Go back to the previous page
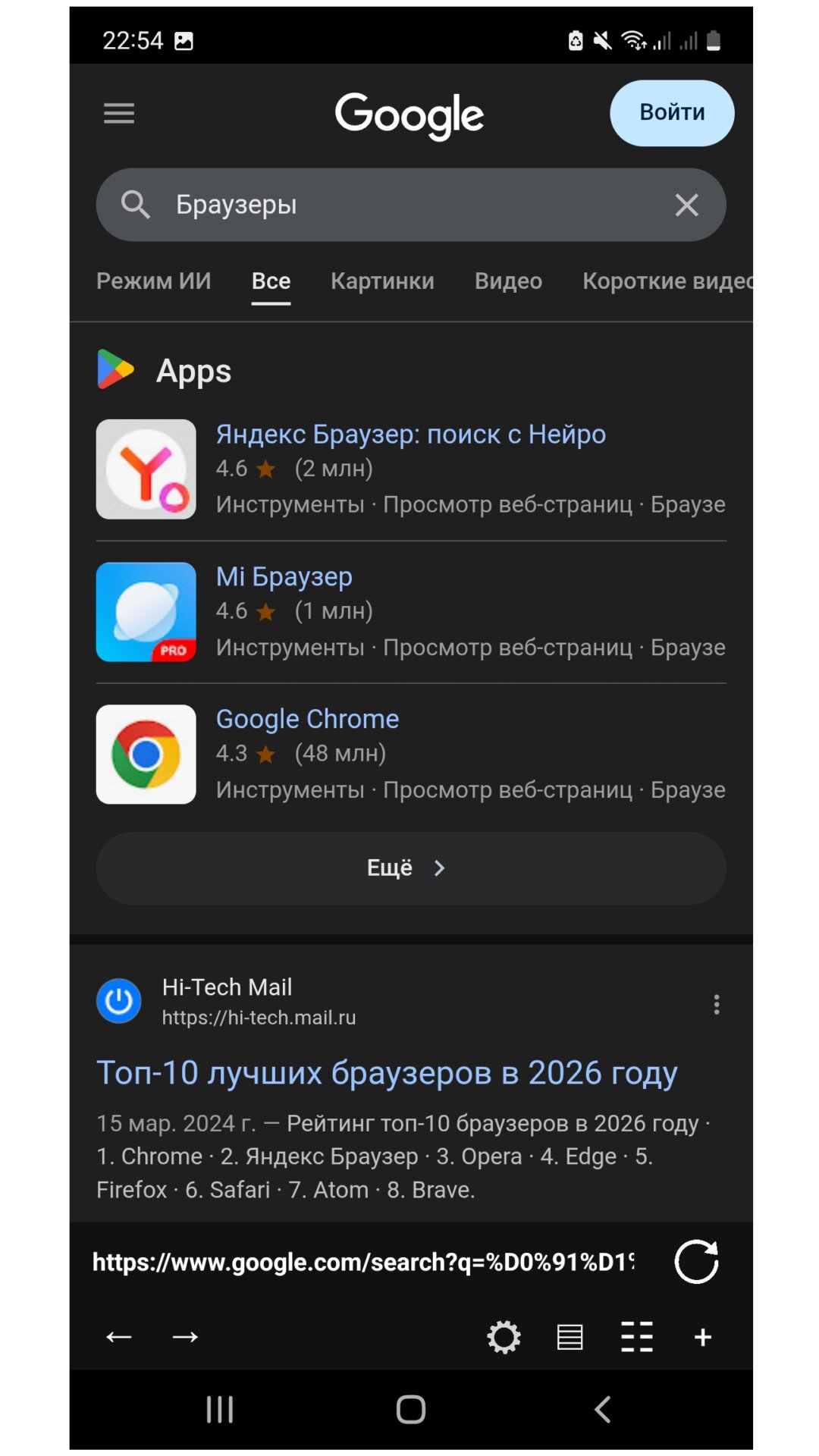The width and height of the screenshot is (819, 1456). (119, 1337)
